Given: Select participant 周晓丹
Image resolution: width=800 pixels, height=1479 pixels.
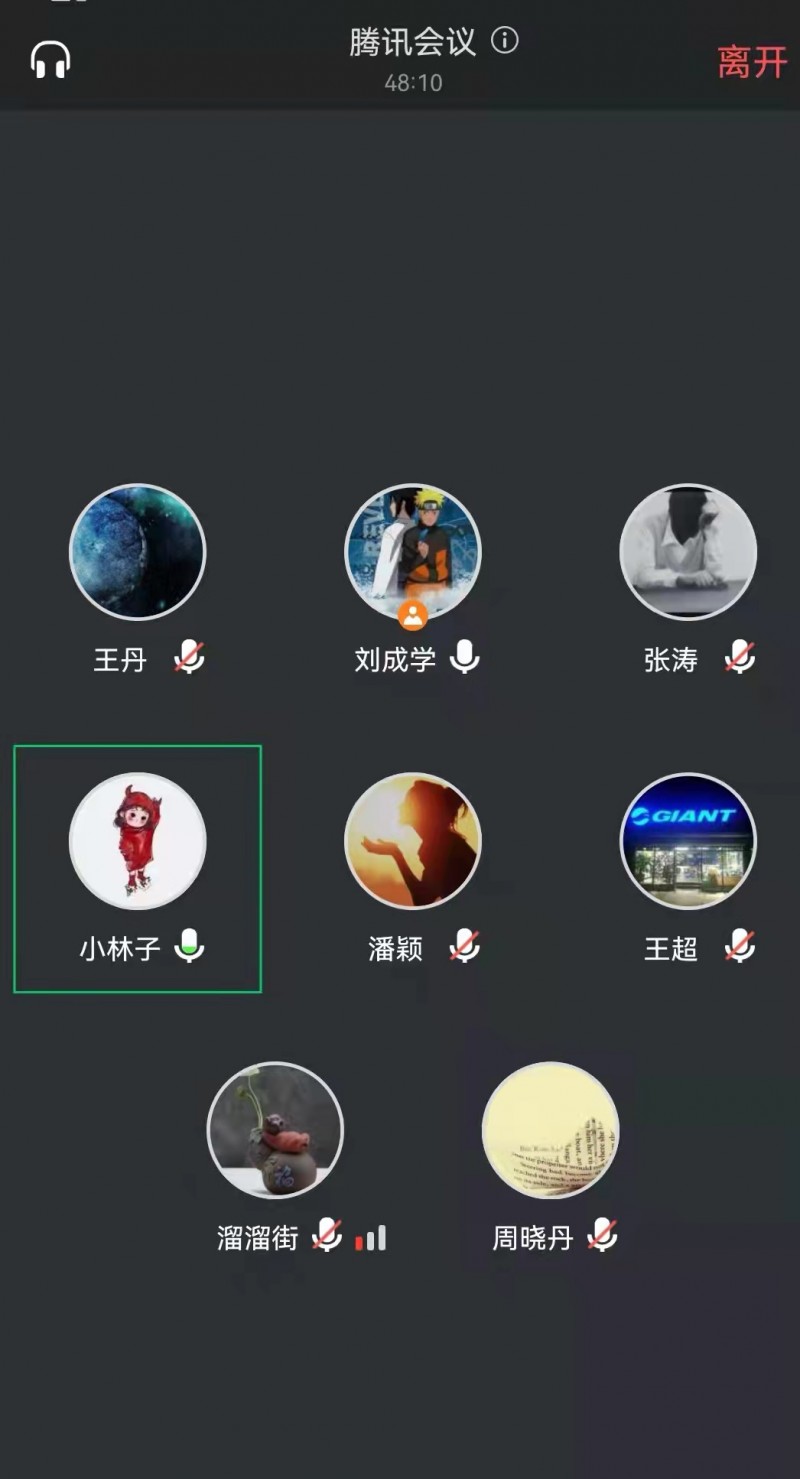Looking at the screenshot, I should [x=550, y=1130].
